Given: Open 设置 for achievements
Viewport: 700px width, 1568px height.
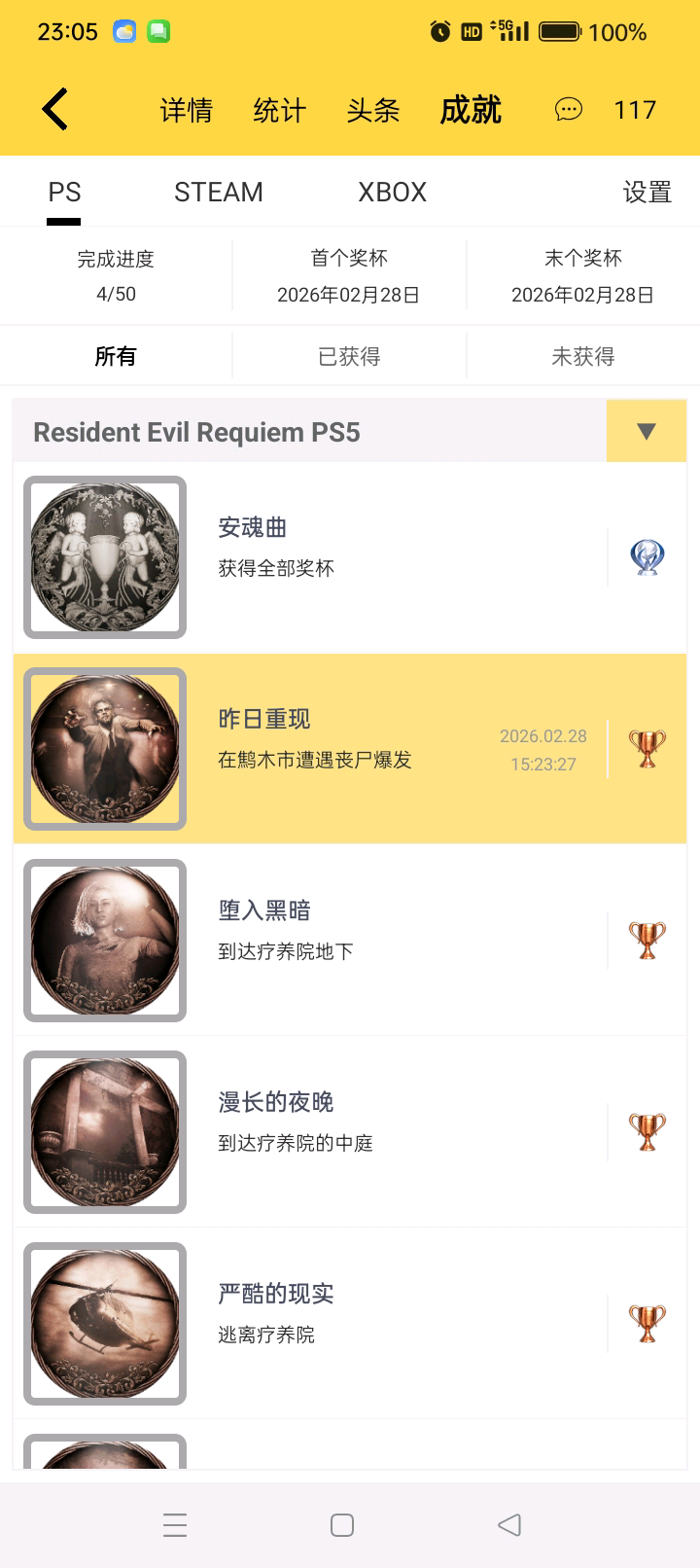Looking at the screenshot, I should click(x=647, y=192).
